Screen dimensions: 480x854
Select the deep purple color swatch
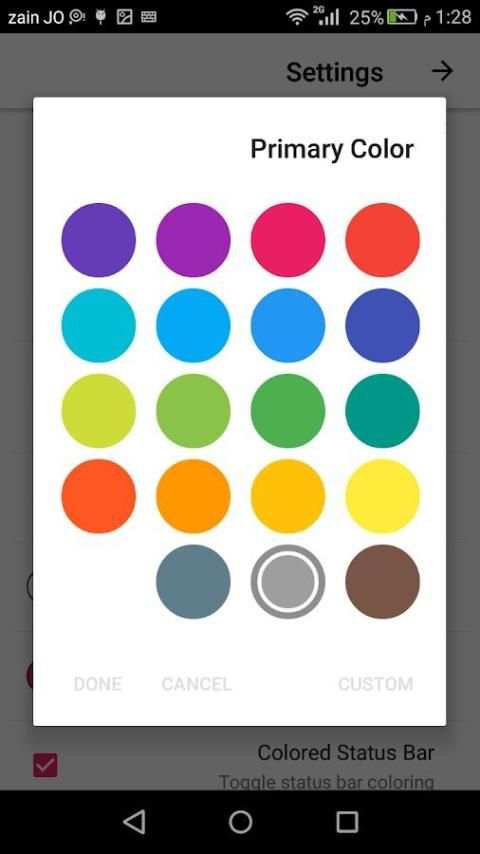[x=99, y=240]
